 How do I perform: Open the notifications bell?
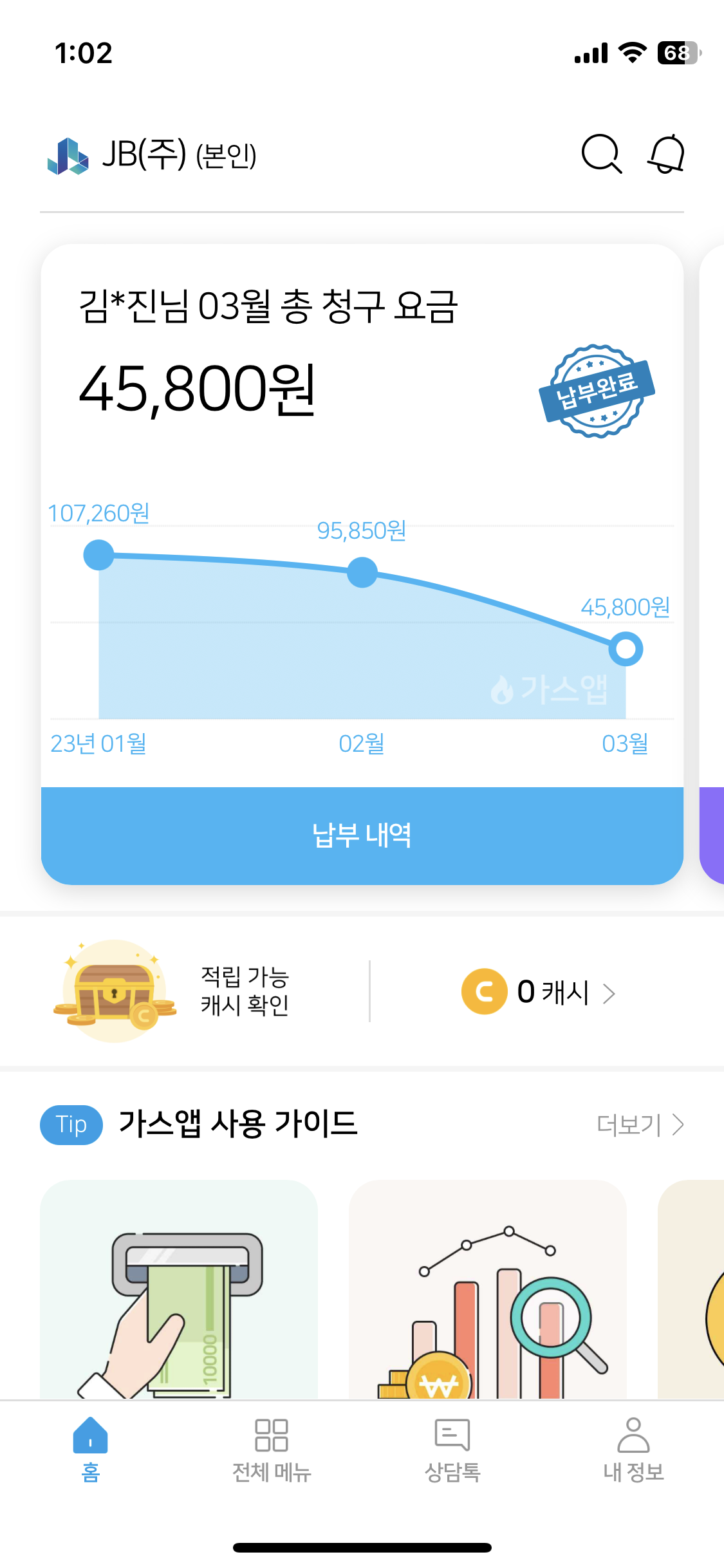coord(666,154)
